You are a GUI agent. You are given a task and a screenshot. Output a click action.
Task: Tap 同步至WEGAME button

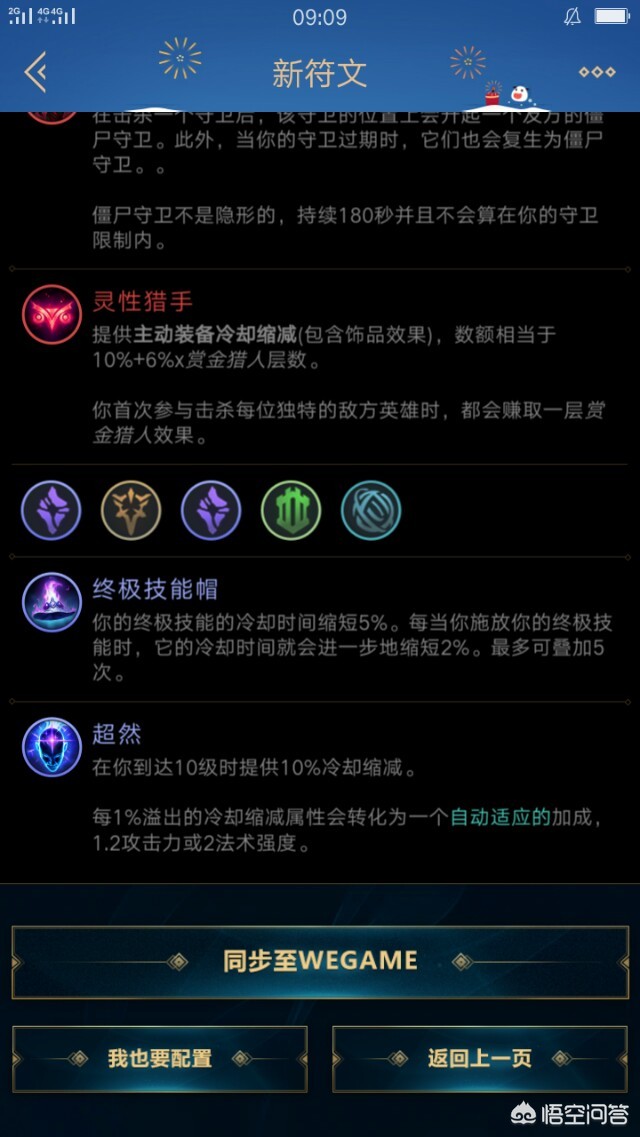[320, 961]
